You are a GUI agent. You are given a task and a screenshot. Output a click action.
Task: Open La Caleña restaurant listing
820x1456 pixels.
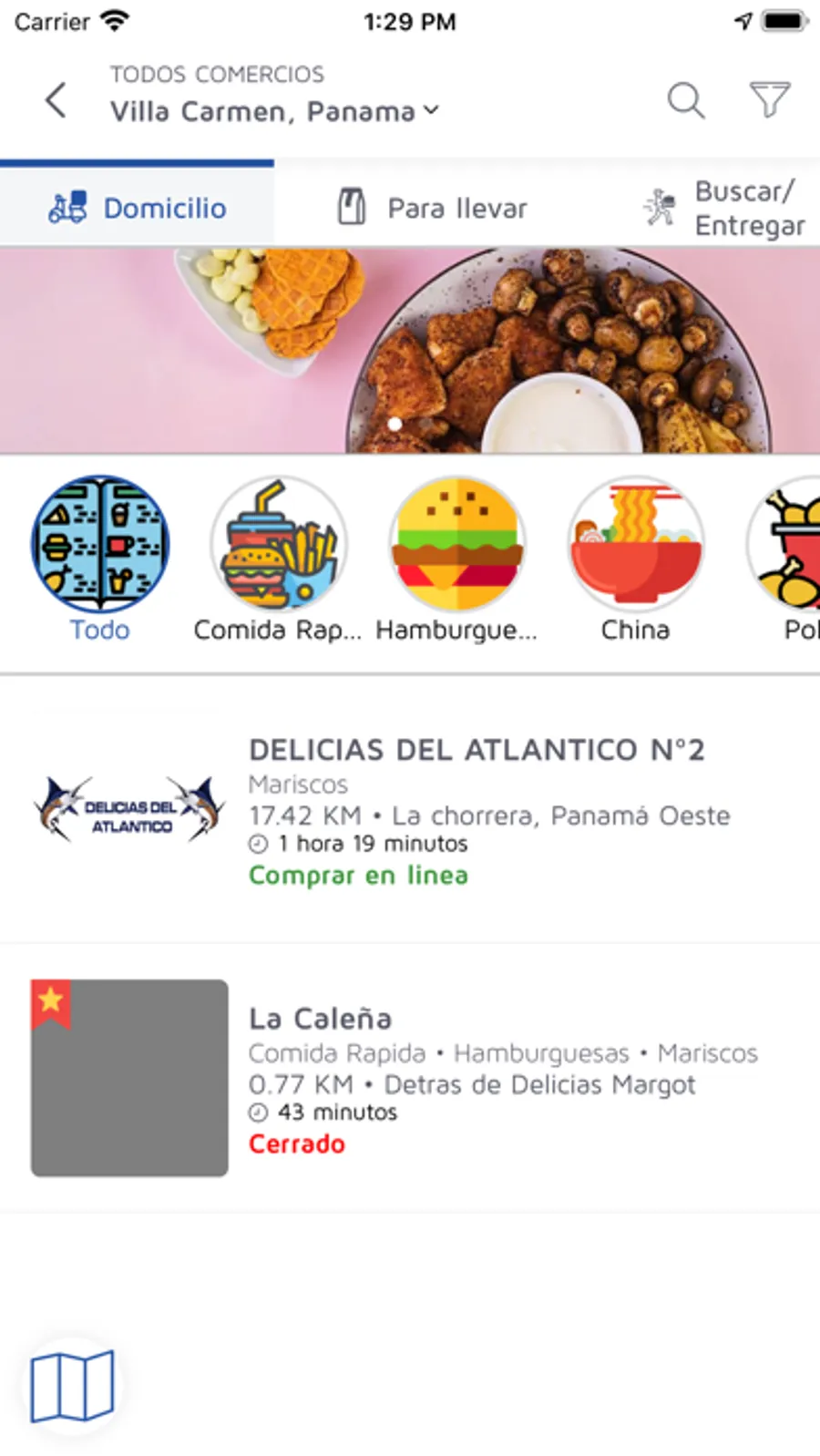click(x=410, y=1078)
